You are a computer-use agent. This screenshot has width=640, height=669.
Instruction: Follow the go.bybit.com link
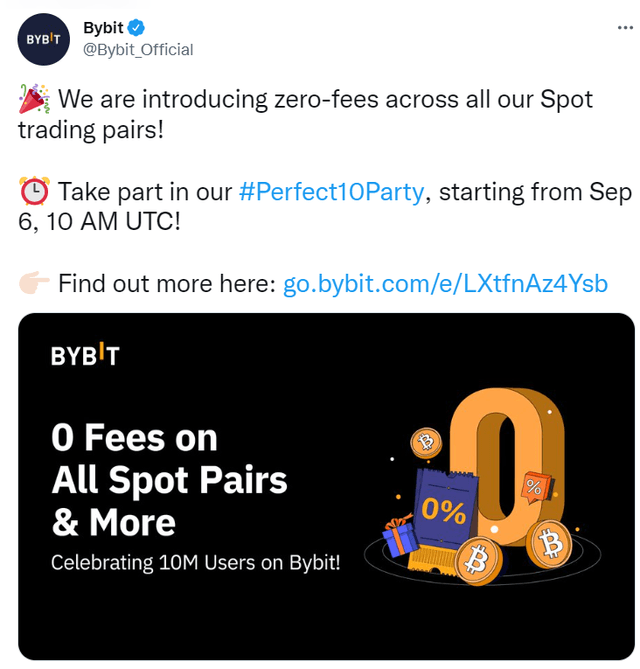[445, 283]
